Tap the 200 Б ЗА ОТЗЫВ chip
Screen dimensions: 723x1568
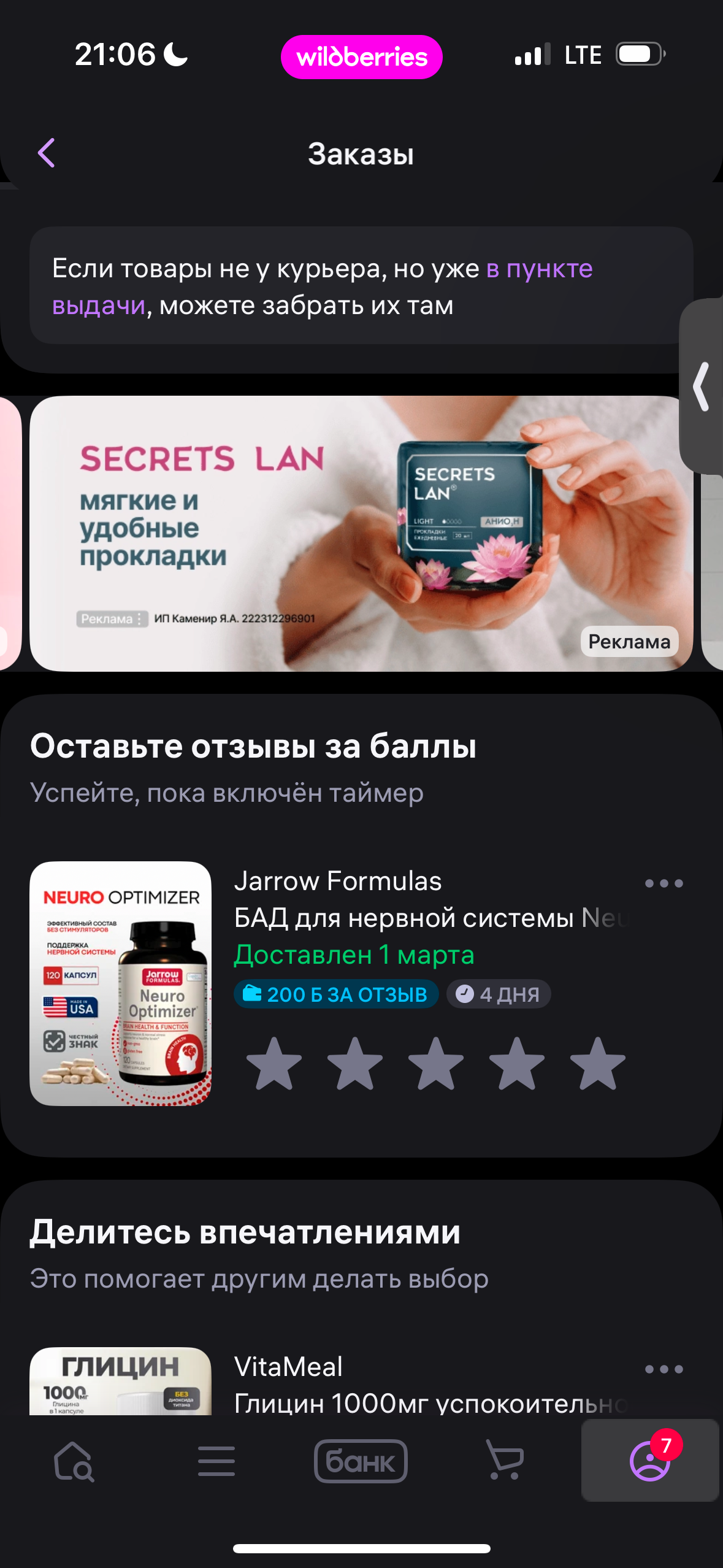click(336, 994)
